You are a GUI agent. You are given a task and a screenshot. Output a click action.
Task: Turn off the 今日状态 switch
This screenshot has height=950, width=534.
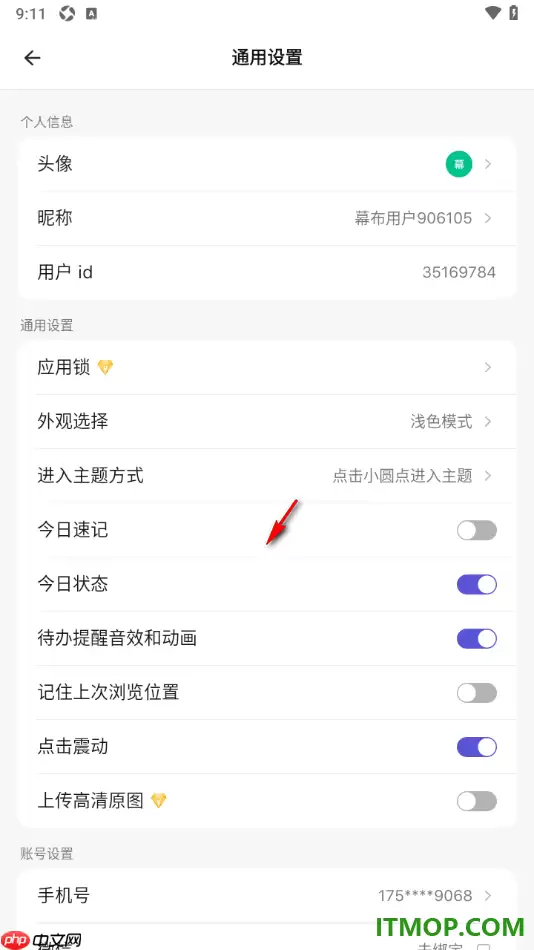(x=476, y=584)
